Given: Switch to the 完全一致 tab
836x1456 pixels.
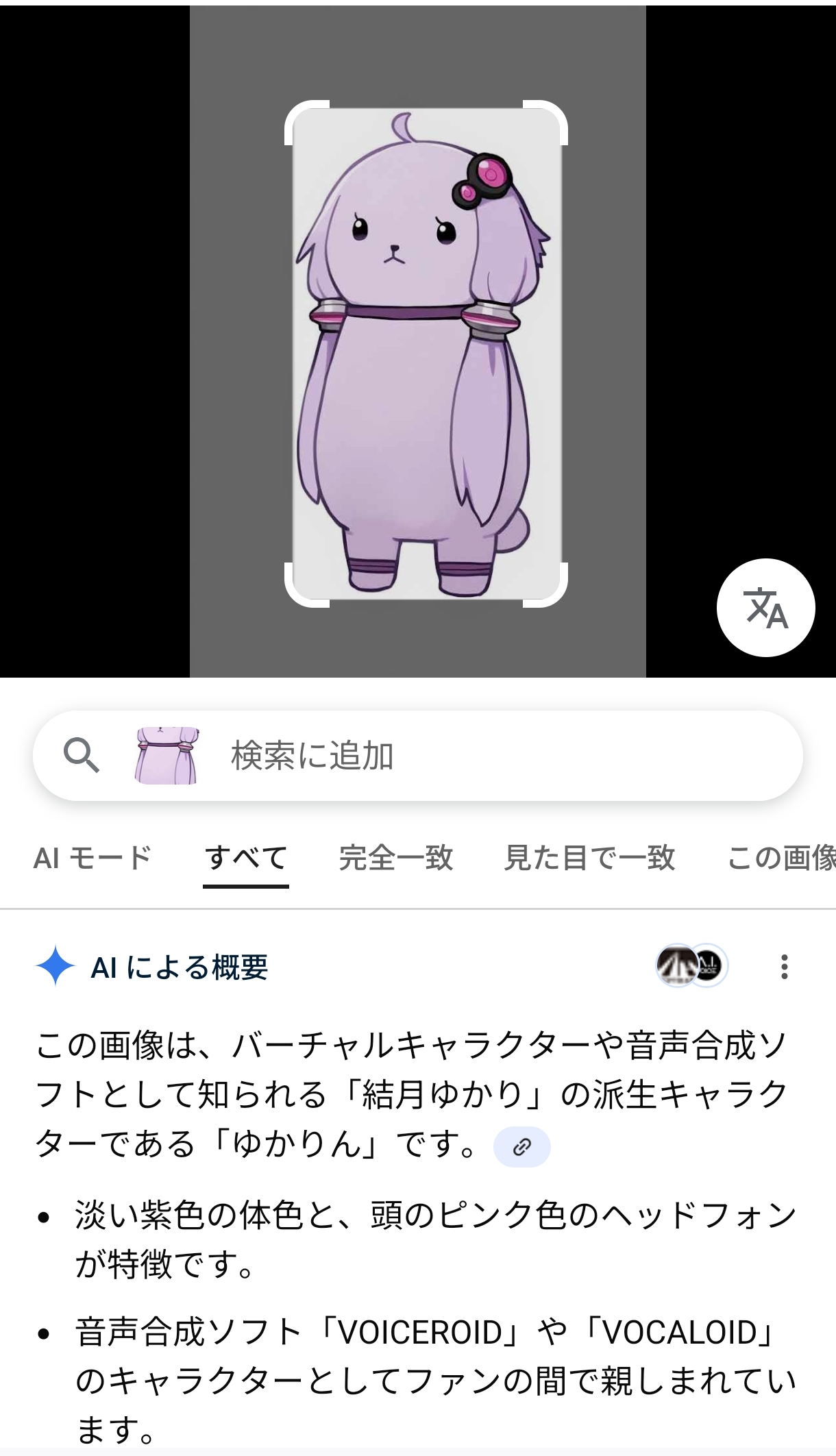Looking at the screenshot, I should (x=396, y=858).
